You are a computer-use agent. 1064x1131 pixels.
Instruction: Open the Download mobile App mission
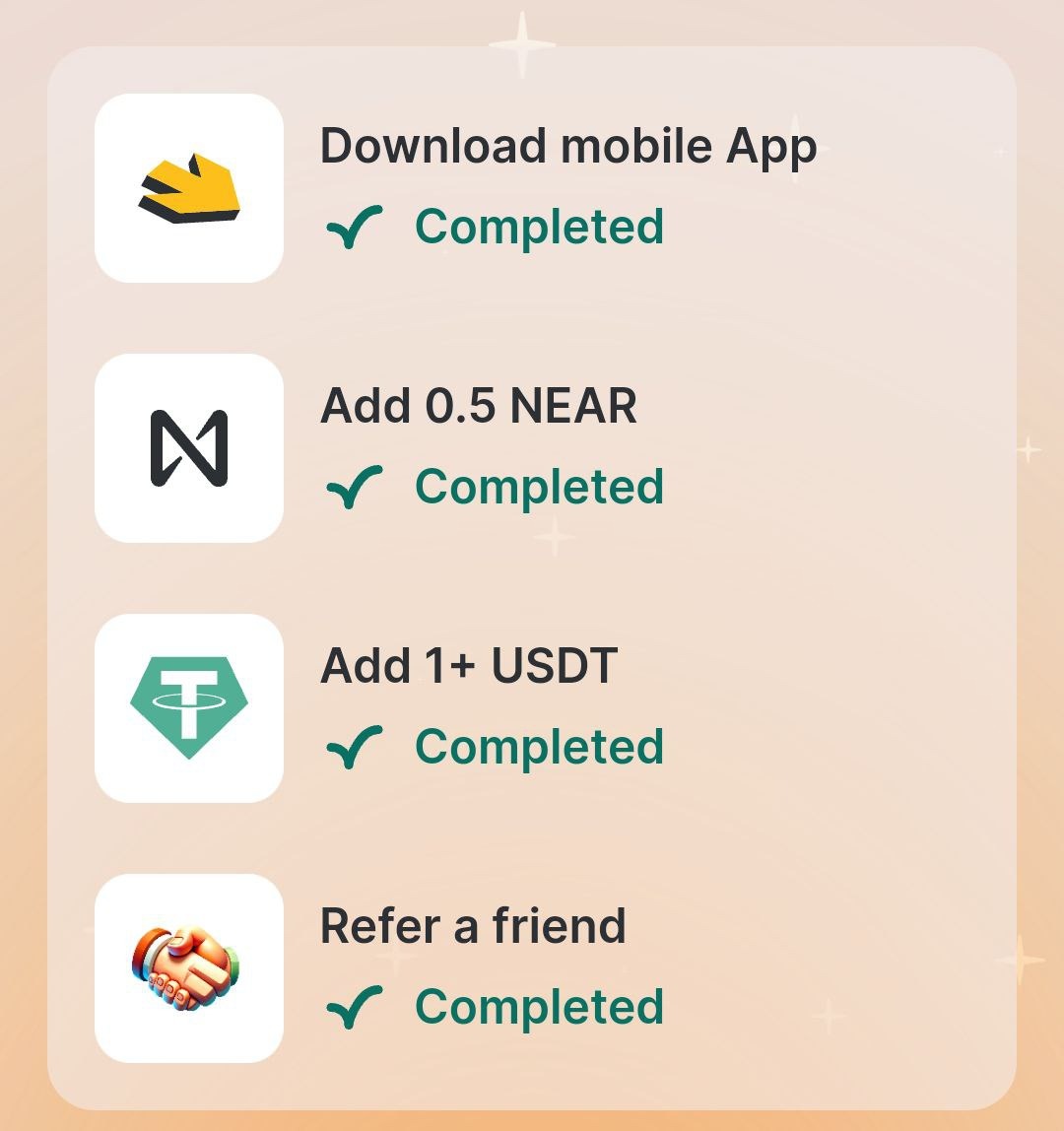pyautogui.click(x=567, y=147)
